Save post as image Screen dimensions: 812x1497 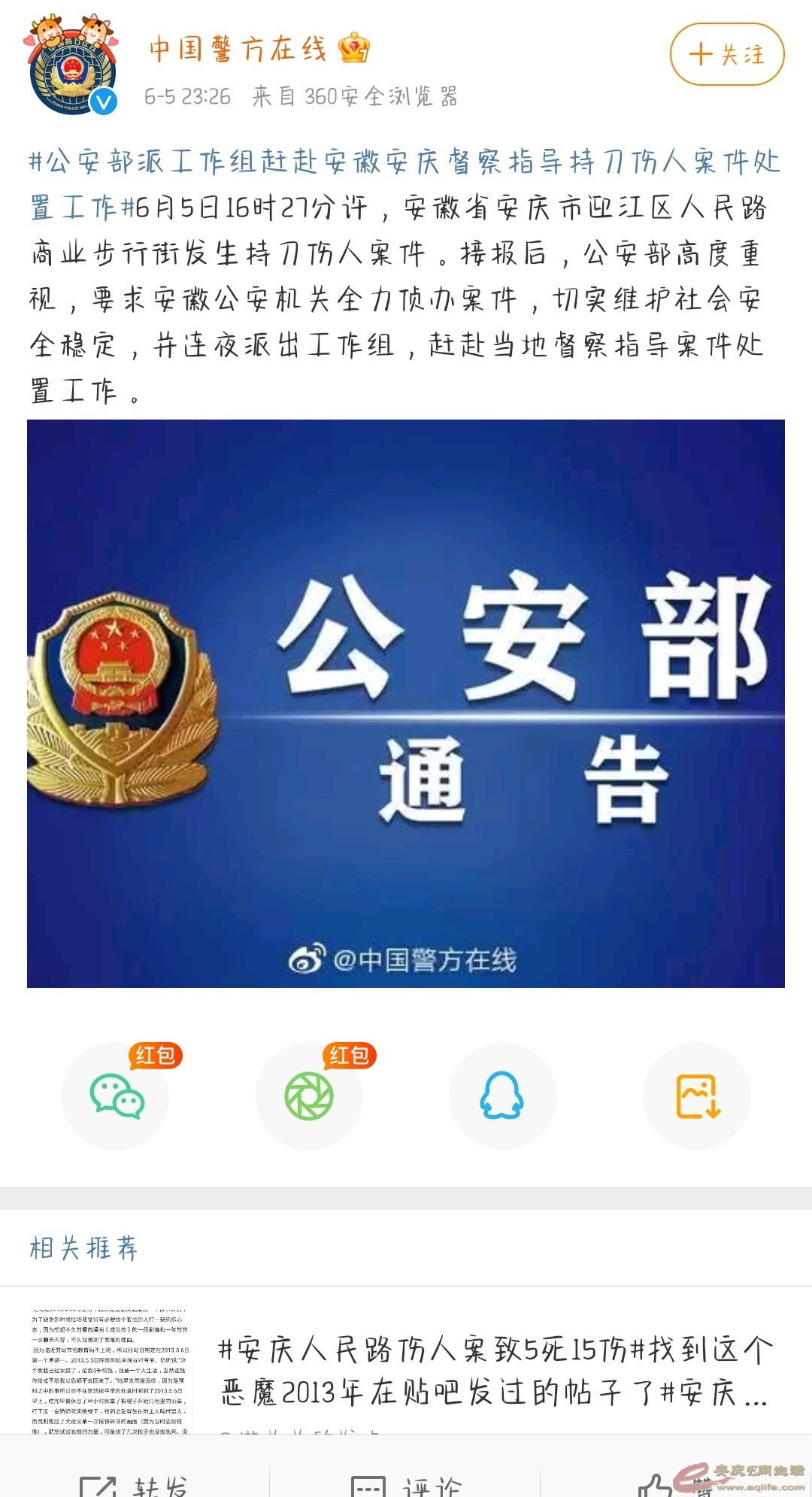[697, 1095]
